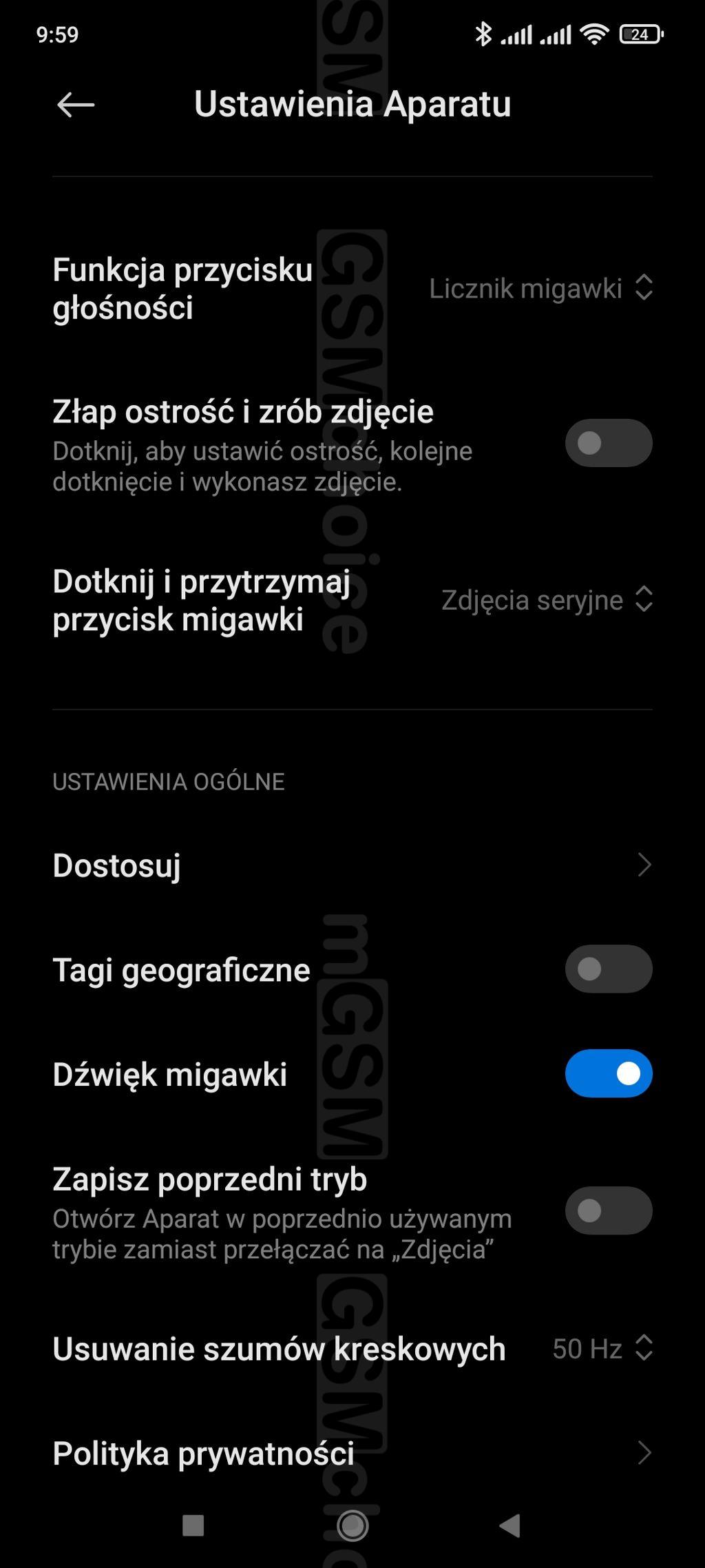
Task: Open the Funkcja przycisku głośności dropdown
Action: [x=540, y=288]
